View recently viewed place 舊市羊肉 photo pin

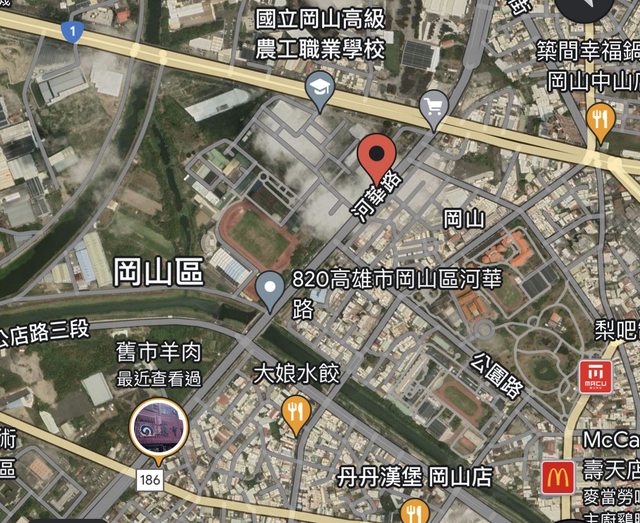coord(158,426)
